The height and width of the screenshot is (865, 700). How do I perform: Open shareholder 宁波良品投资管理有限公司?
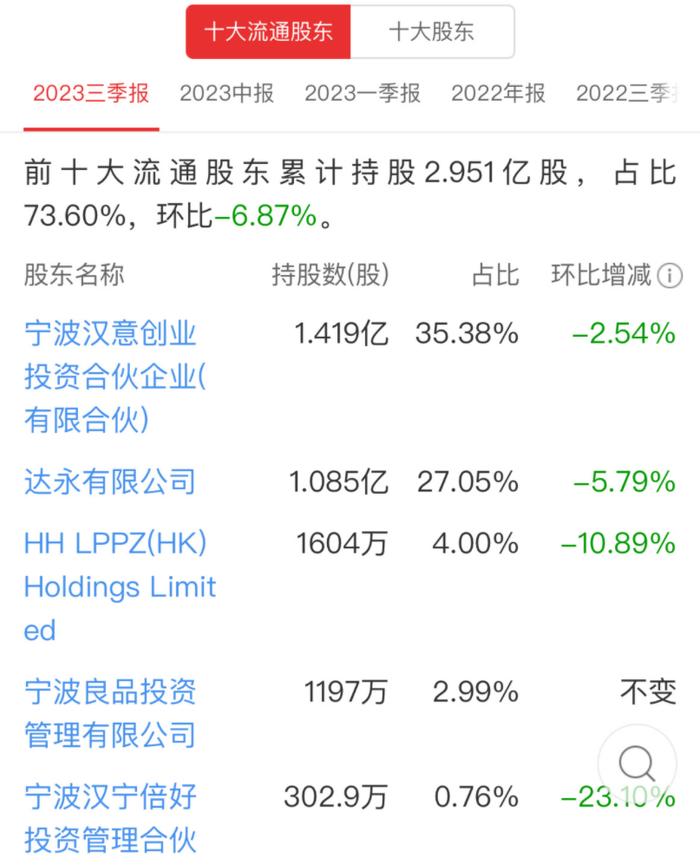(110, 713)
